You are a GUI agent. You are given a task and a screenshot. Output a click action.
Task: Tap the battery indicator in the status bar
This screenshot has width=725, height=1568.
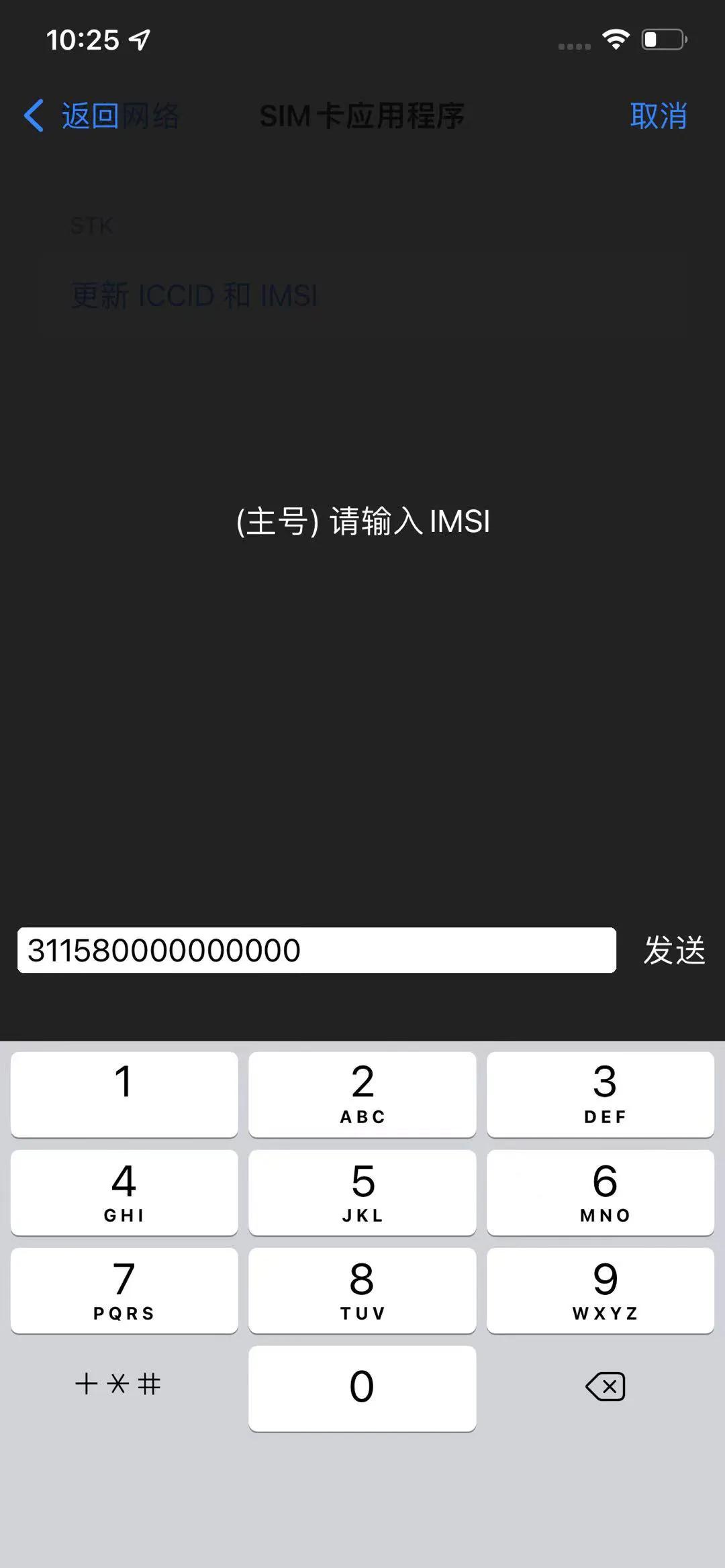(665, 38)
